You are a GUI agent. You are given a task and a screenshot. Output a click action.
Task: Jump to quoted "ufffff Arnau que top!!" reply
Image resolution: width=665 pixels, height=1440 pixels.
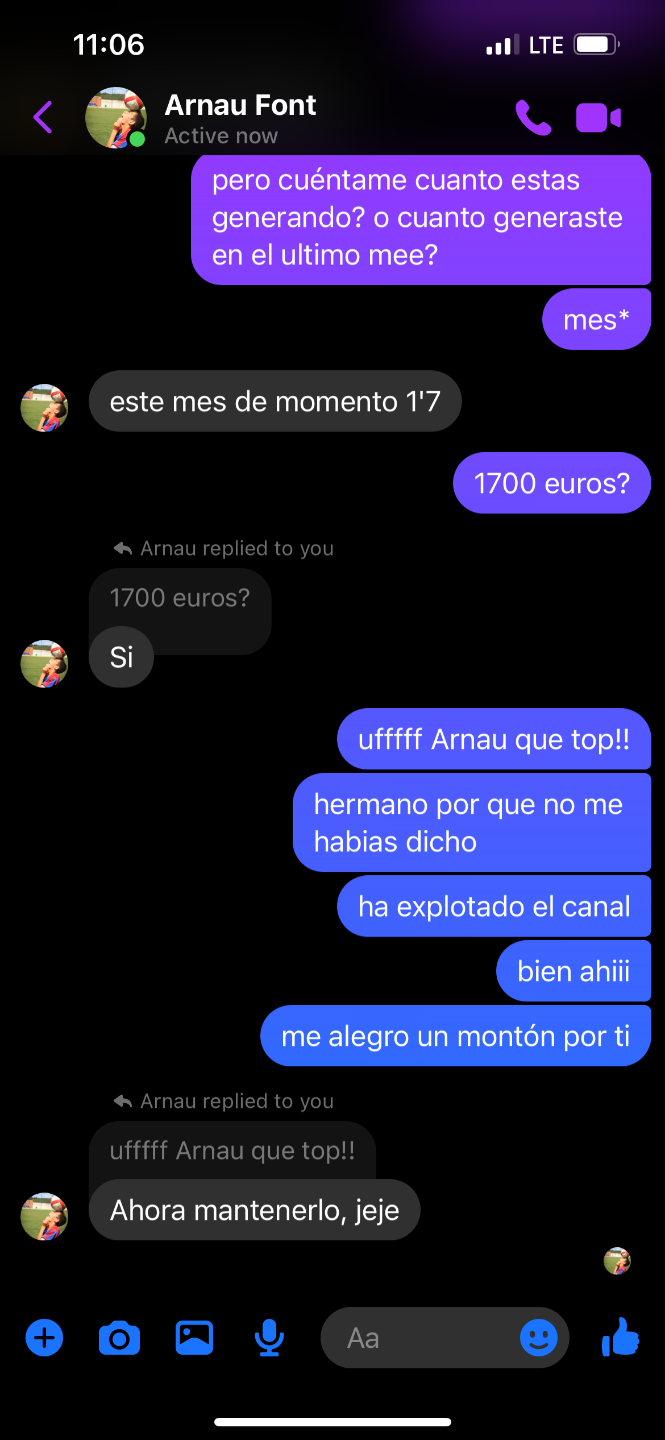232,1151
